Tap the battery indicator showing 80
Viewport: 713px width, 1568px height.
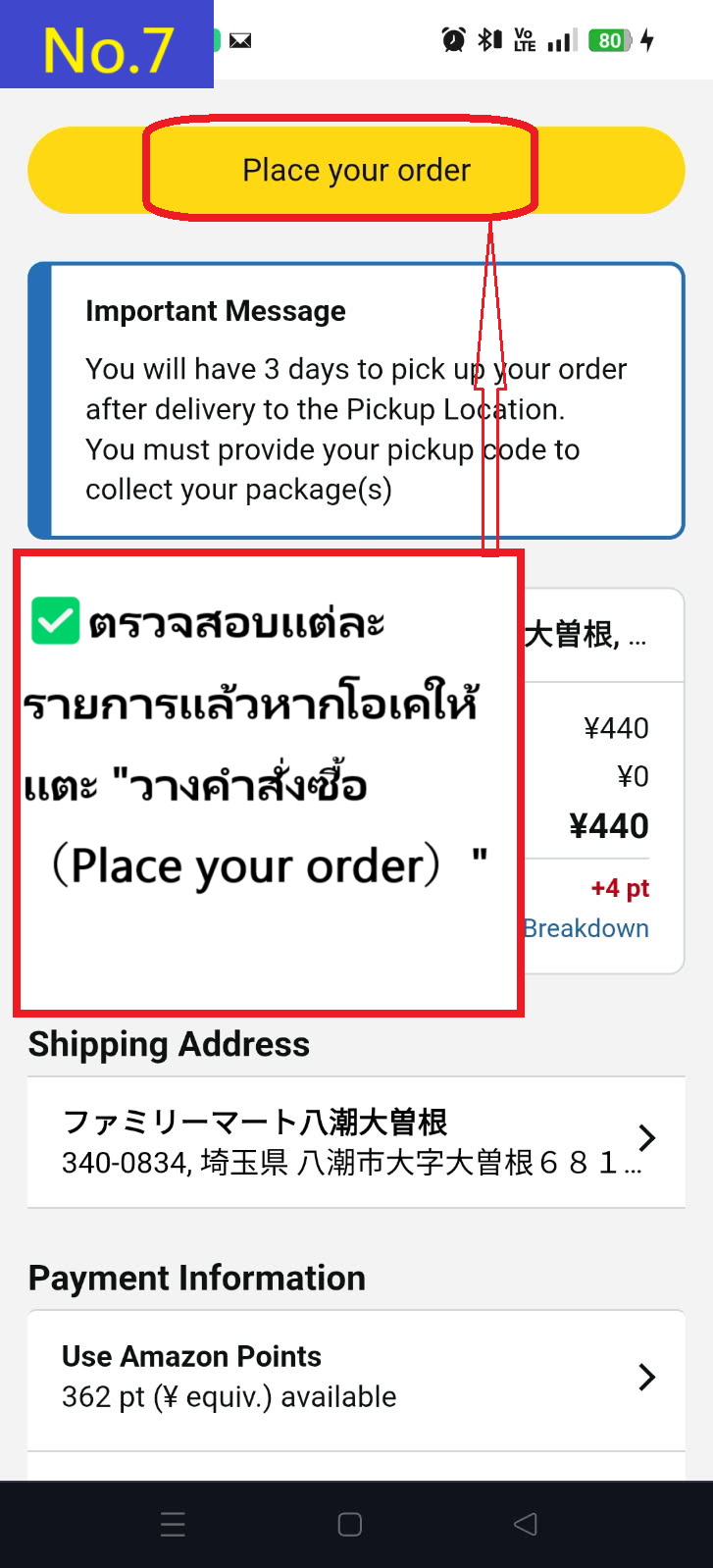(608, 40)
